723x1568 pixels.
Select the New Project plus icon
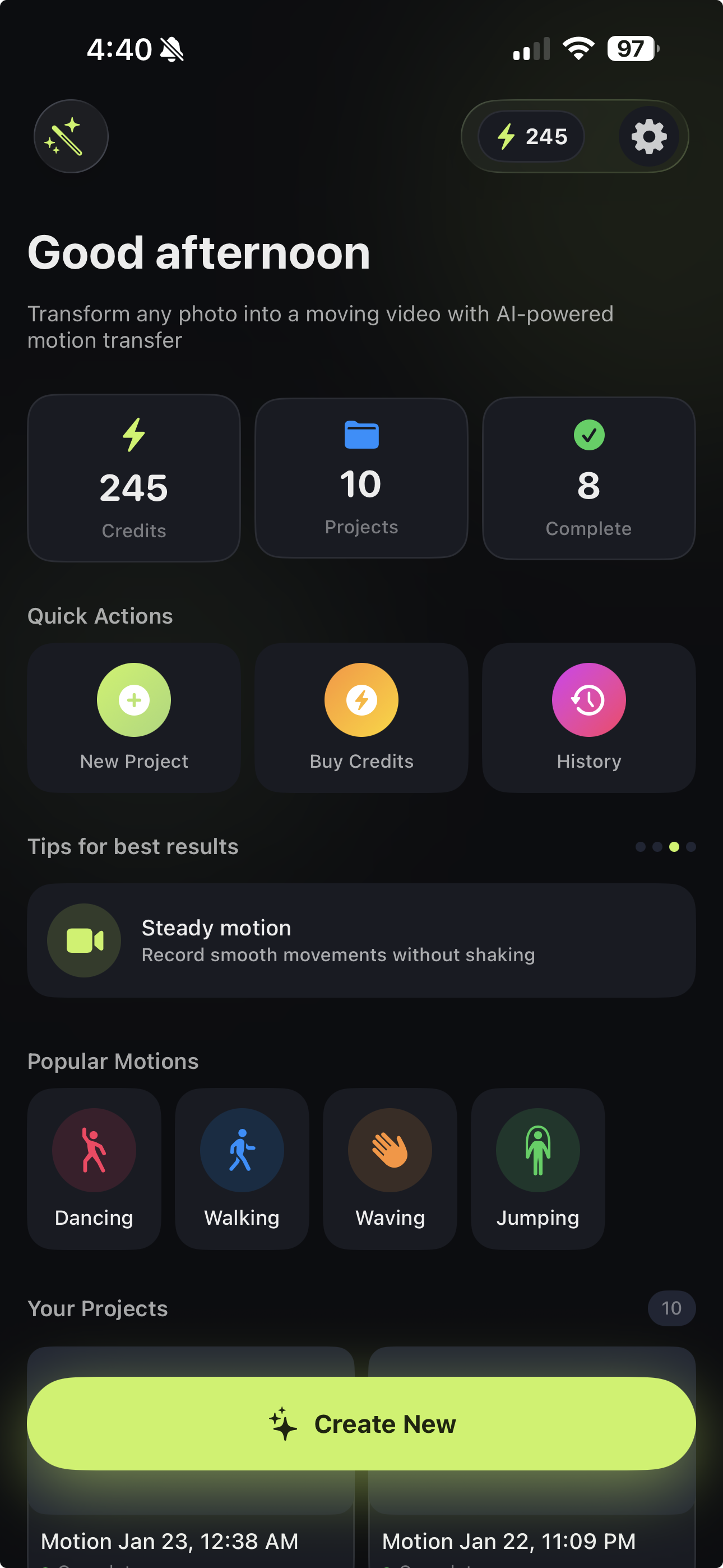click(x=133, y=699)
